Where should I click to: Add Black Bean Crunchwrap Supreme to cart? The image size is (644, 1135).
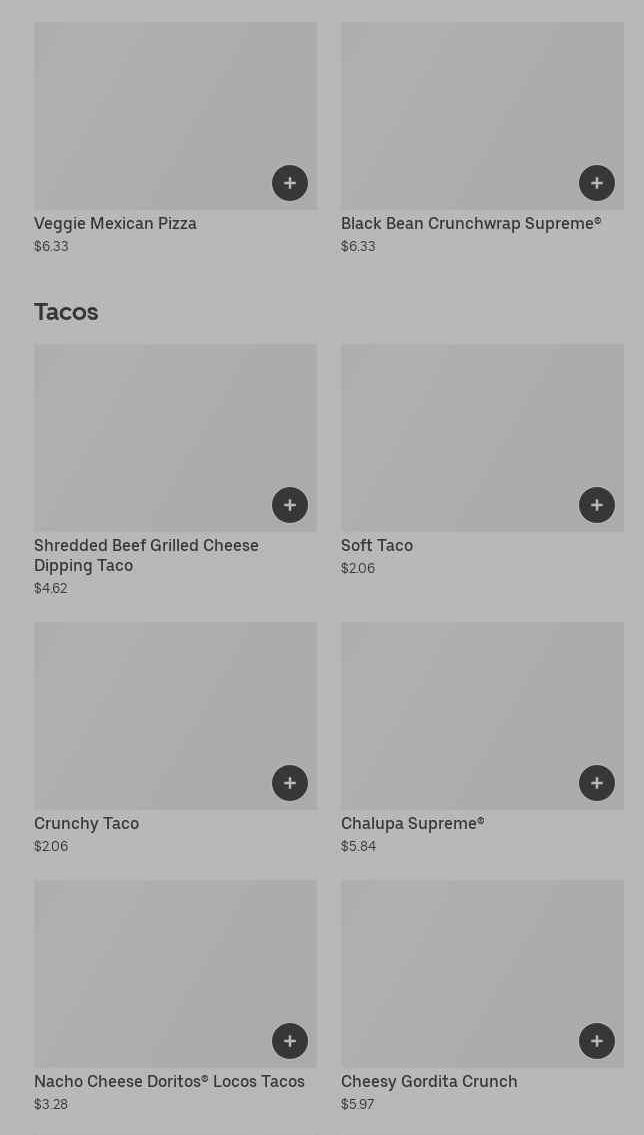[597, 183]
